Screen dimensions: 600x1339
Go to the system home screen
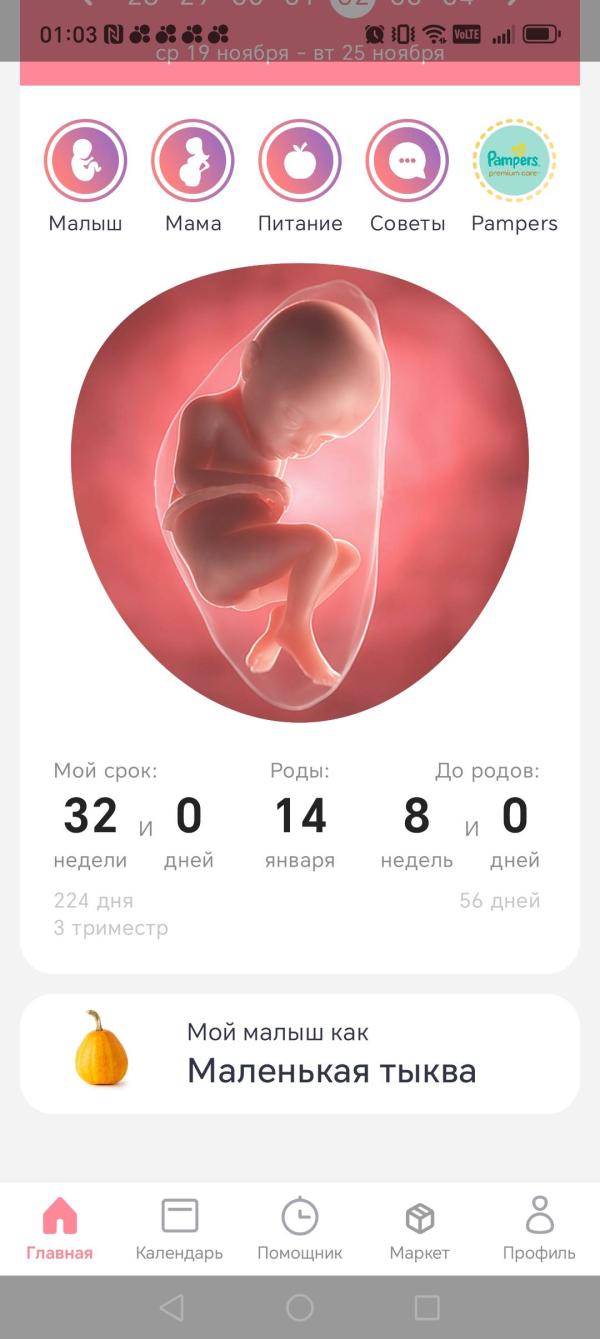[300, 1307]
